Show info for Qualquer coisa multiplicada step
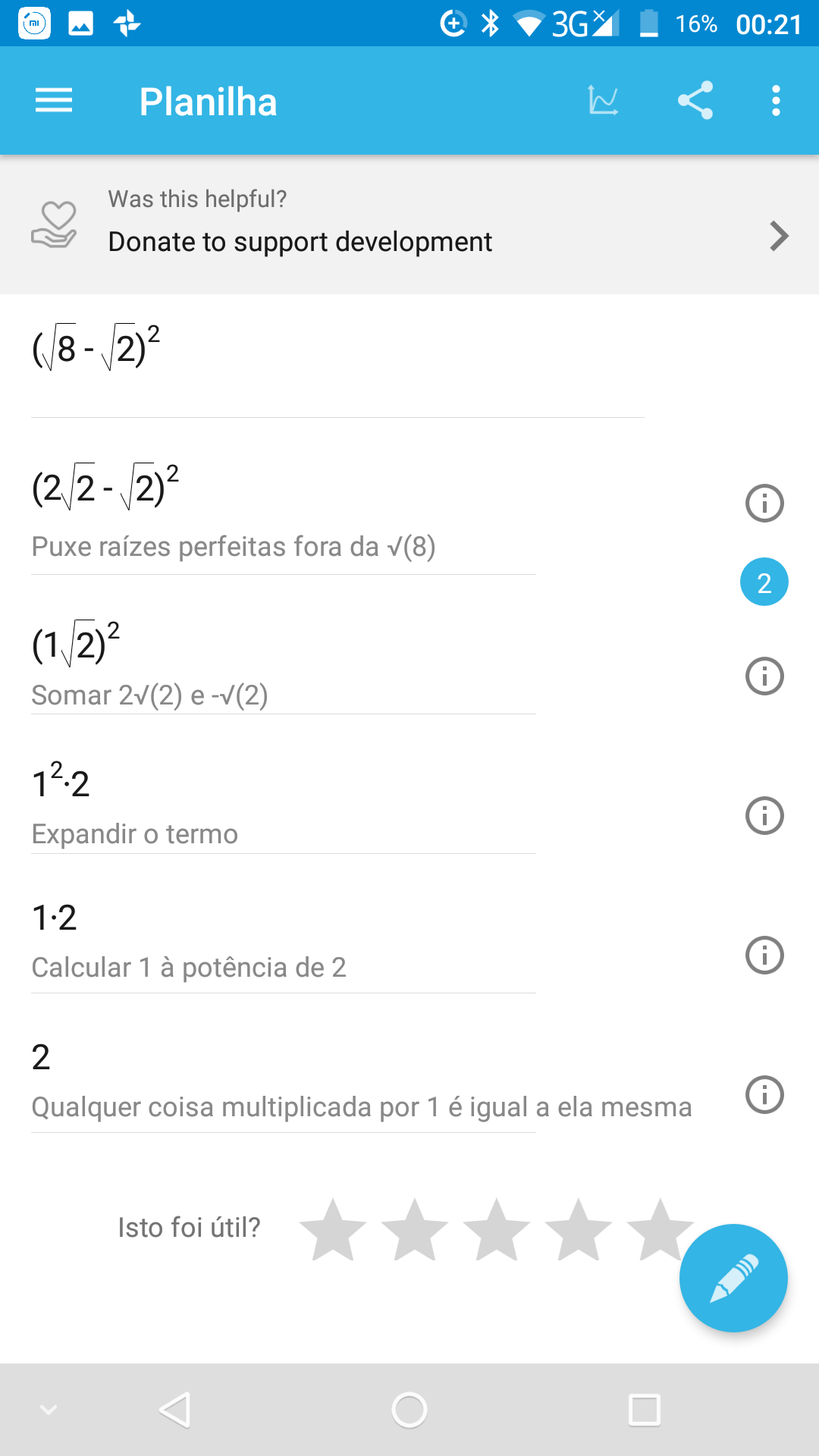This screenshot has height=1456, width=819. click(764, 1095)
